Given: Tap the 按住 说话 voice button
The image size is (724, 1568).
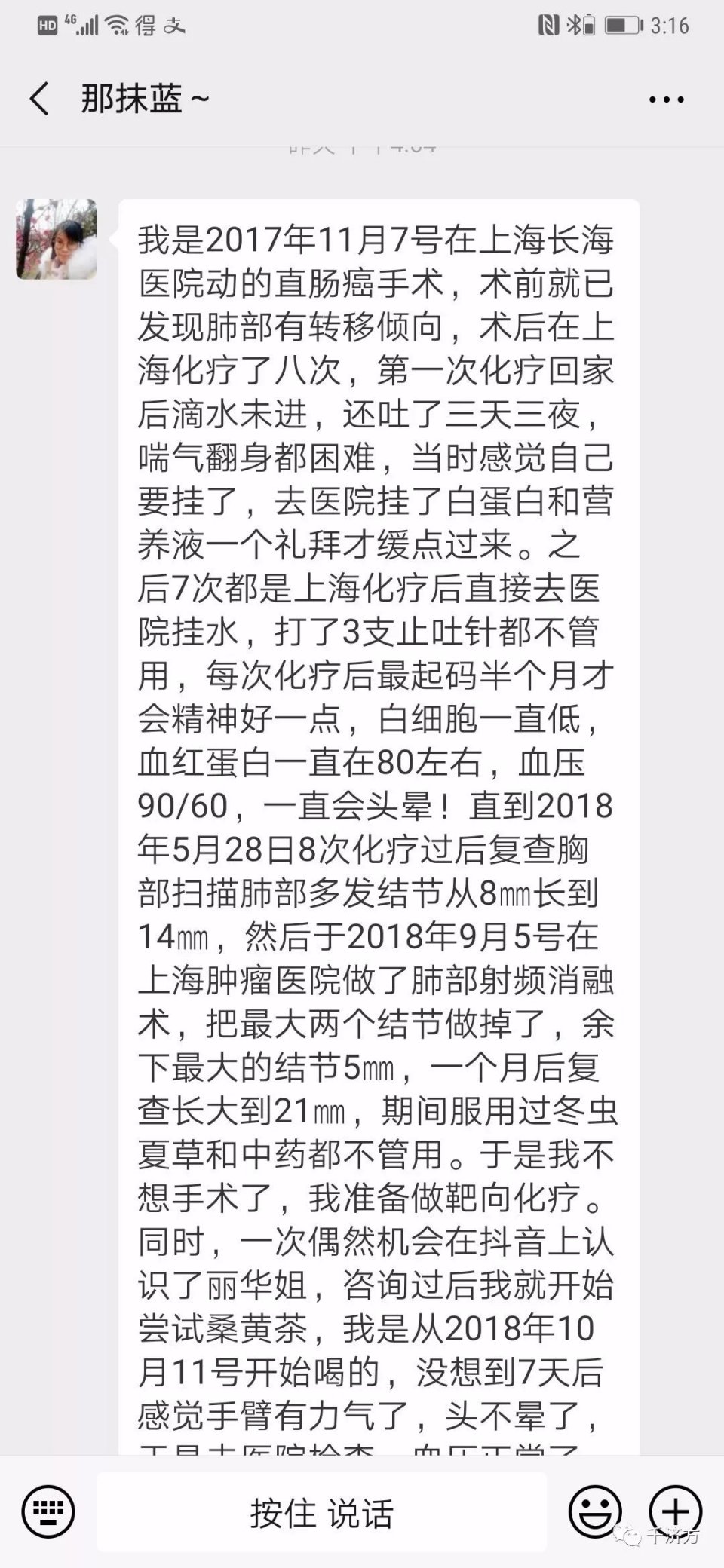Looking at the screenshot, I should tap(322, 1511).
